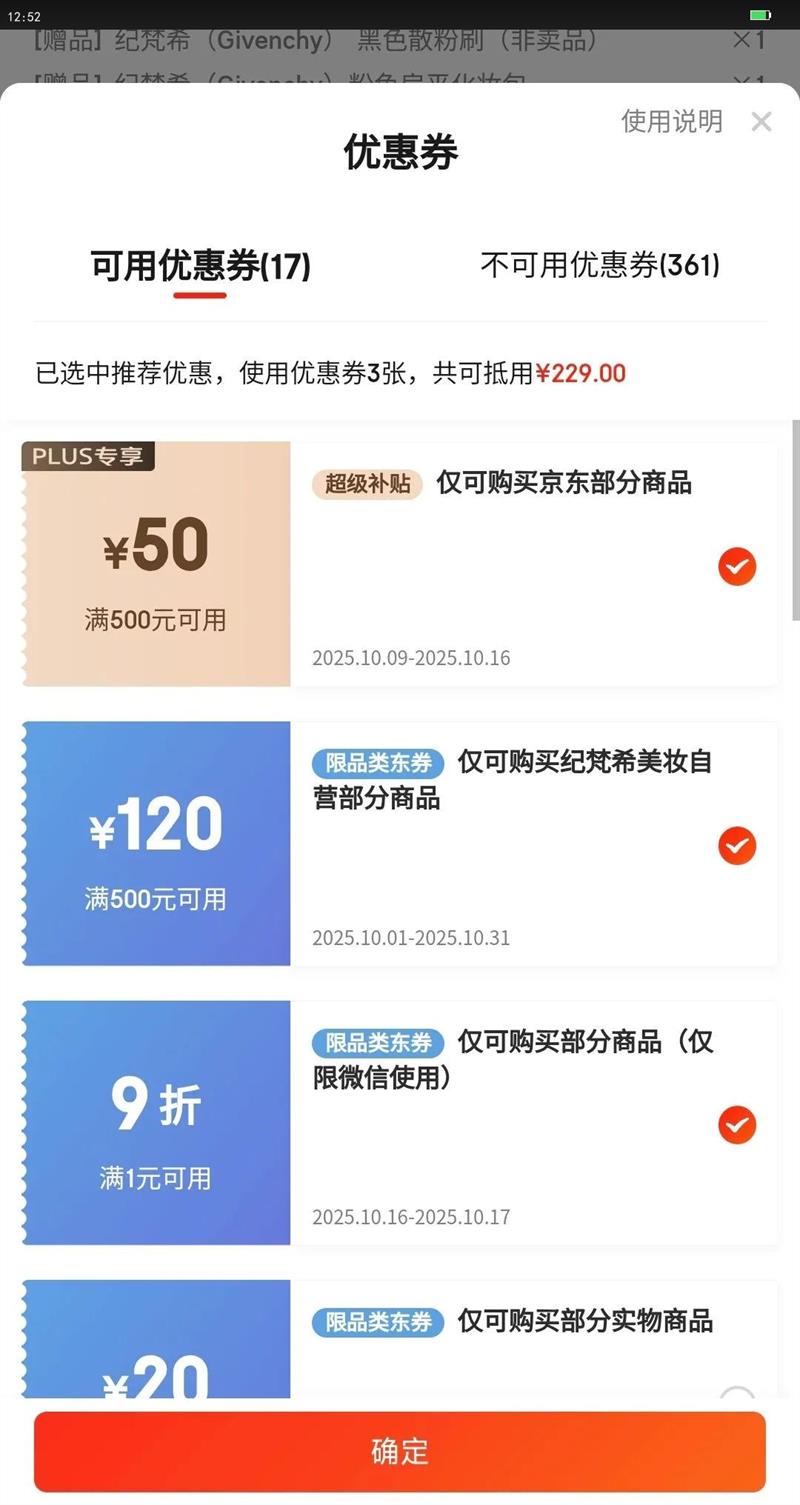Deselect the ¥120 纪梵希美妆 coupon
The width and height of the screenshot is (800, 1505).
point(737,846)
